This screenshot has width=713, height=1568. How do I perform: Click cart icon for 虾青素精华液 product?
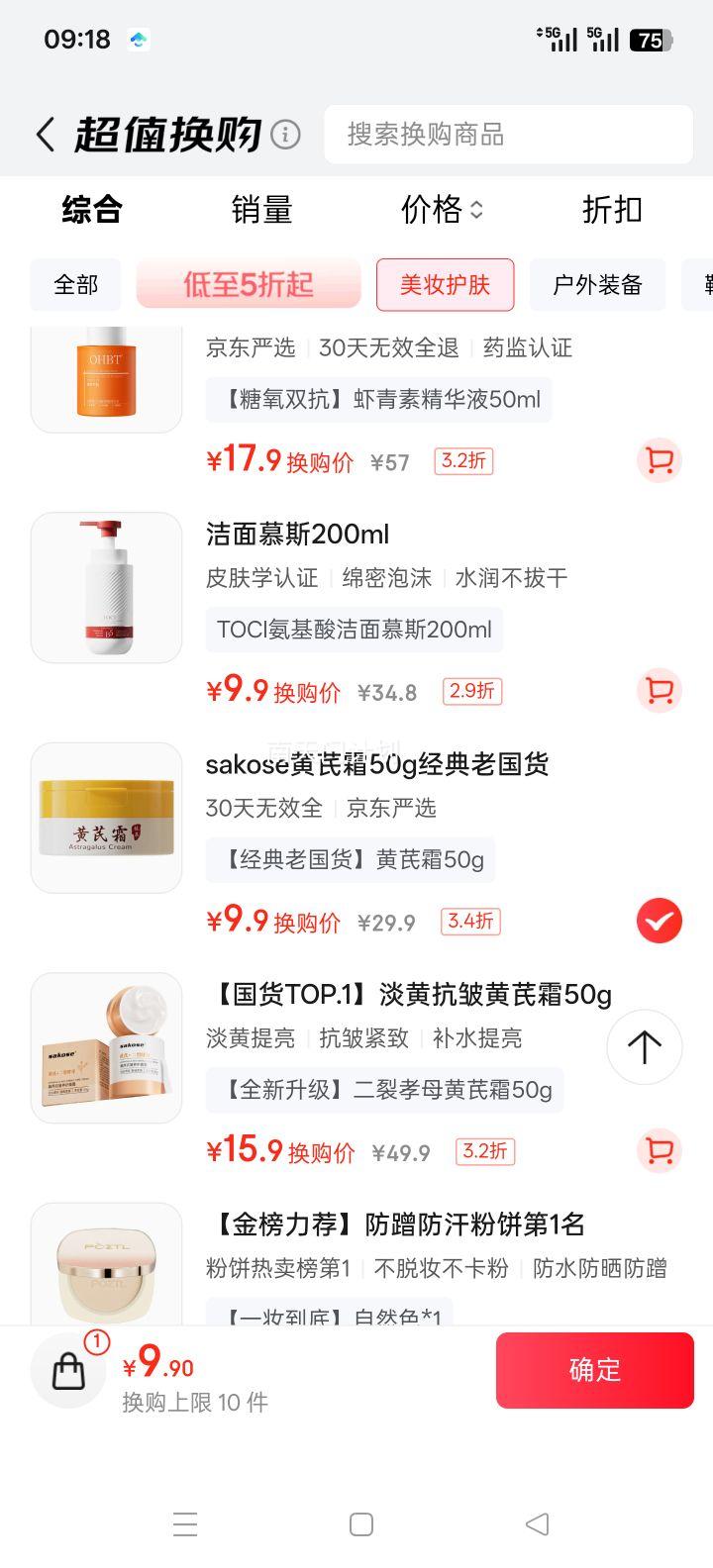(x=659, y=460)
